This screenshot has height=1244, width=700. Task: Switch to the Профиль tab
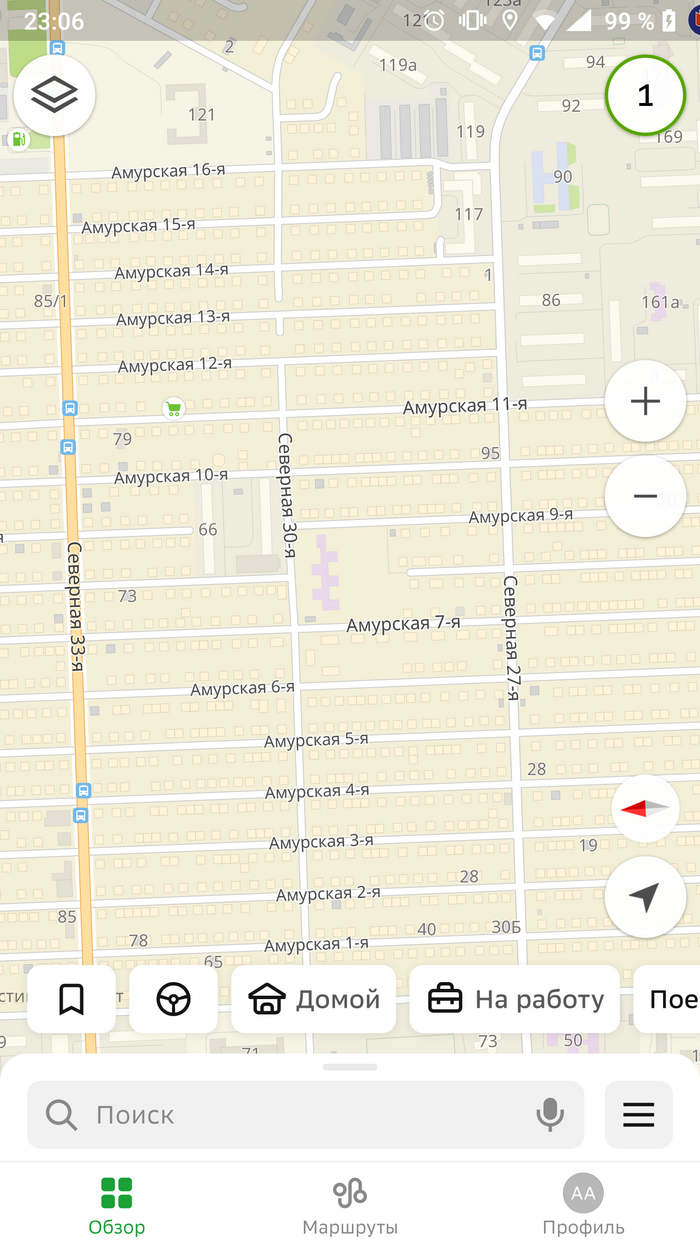coord(583,1205)
